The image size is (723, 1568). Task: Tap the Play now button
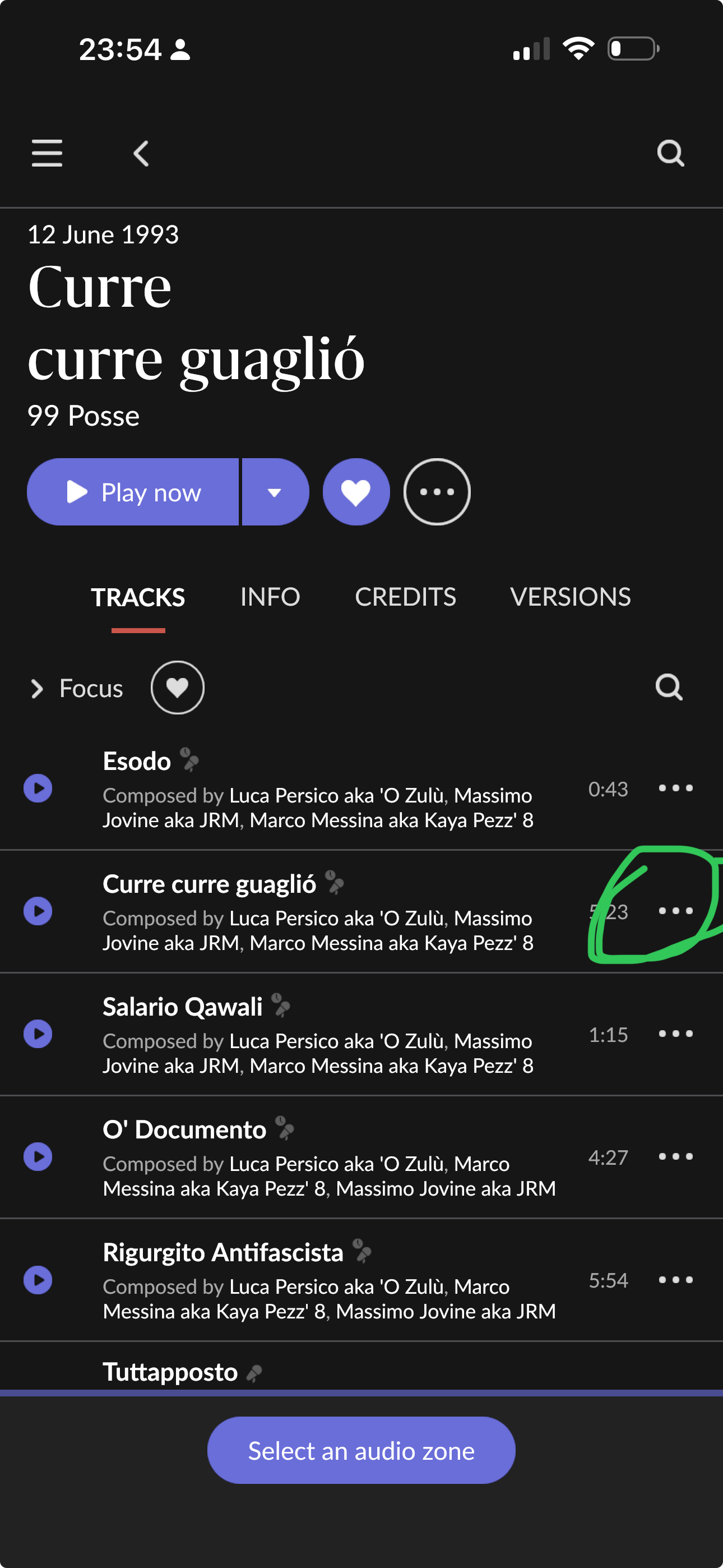pos(133,492)
